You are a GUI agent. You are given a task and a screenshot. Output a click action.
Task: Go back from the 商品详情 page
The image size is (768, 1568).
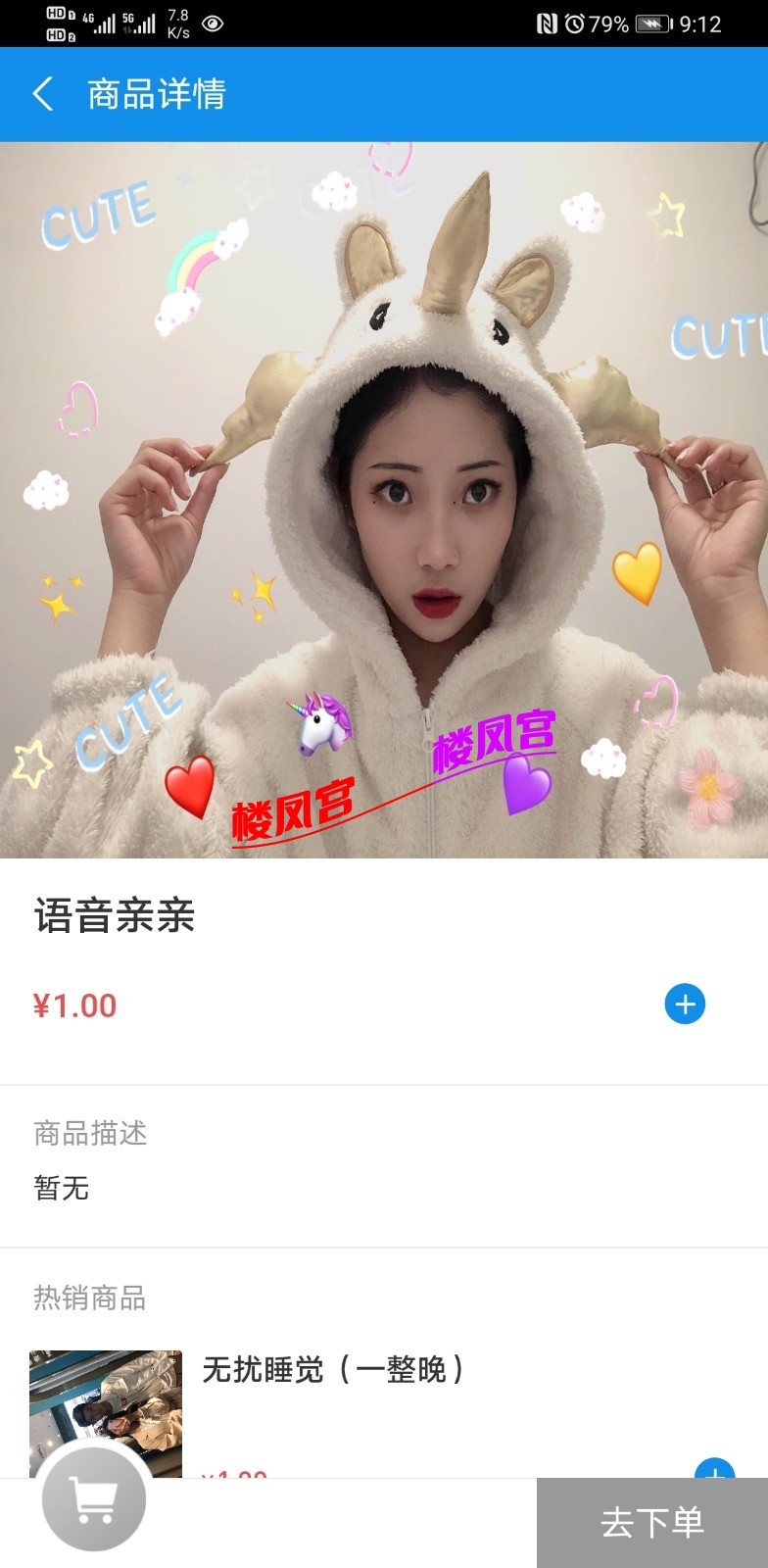click(x=43, y=94)
